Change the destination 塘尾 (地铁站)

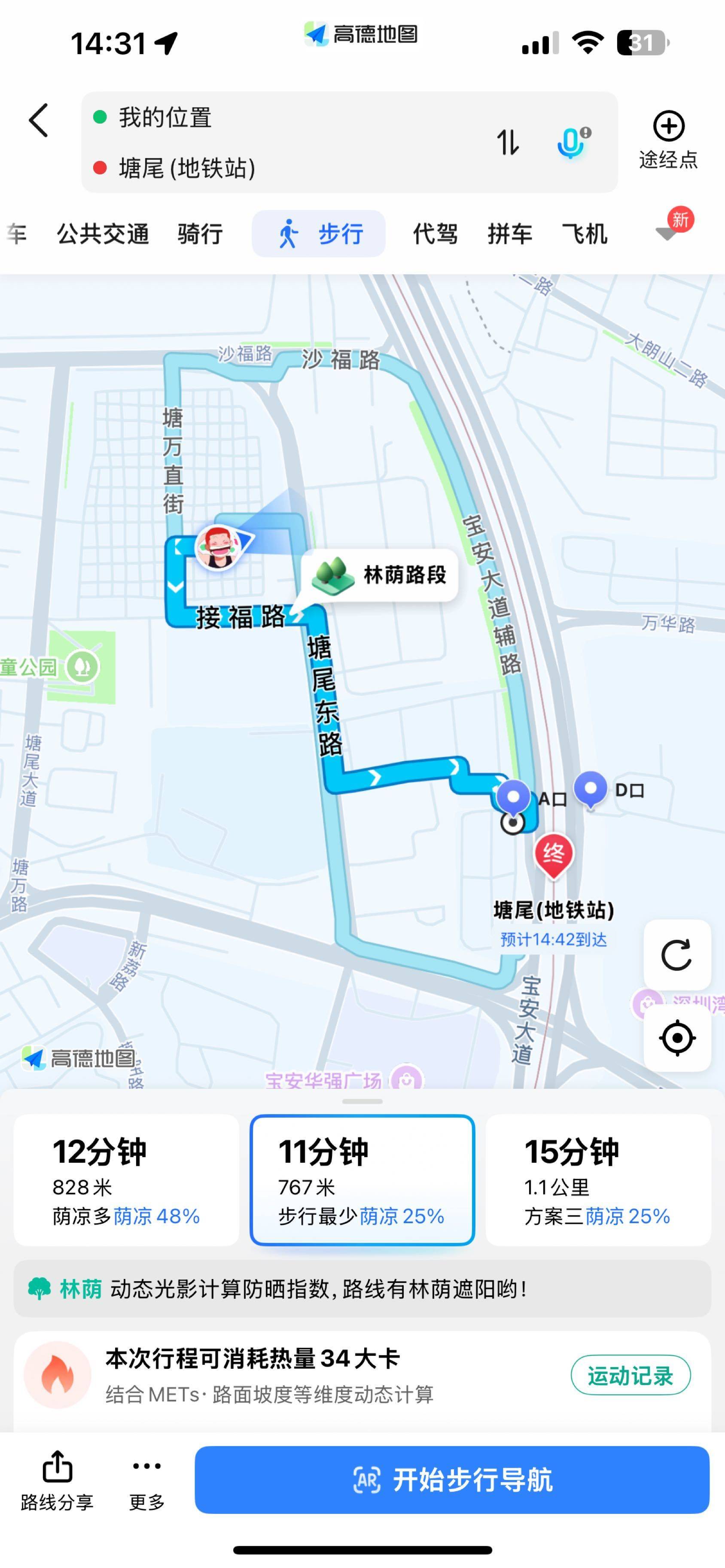click(187, 167)
